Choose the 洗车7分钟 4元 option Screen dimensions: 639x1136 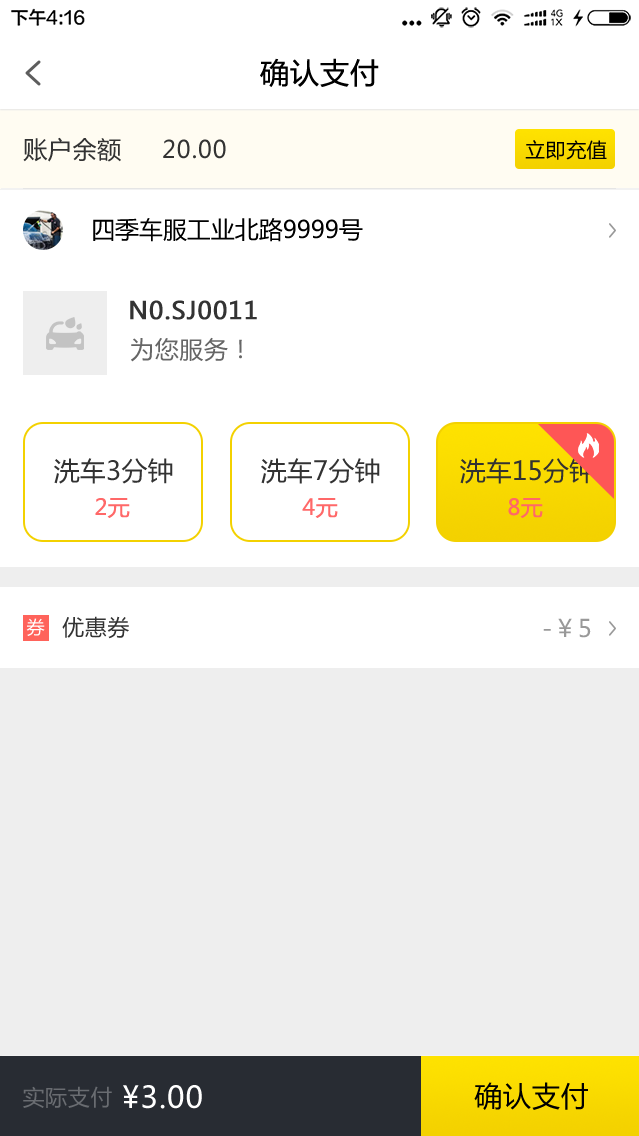click(320, 482)
